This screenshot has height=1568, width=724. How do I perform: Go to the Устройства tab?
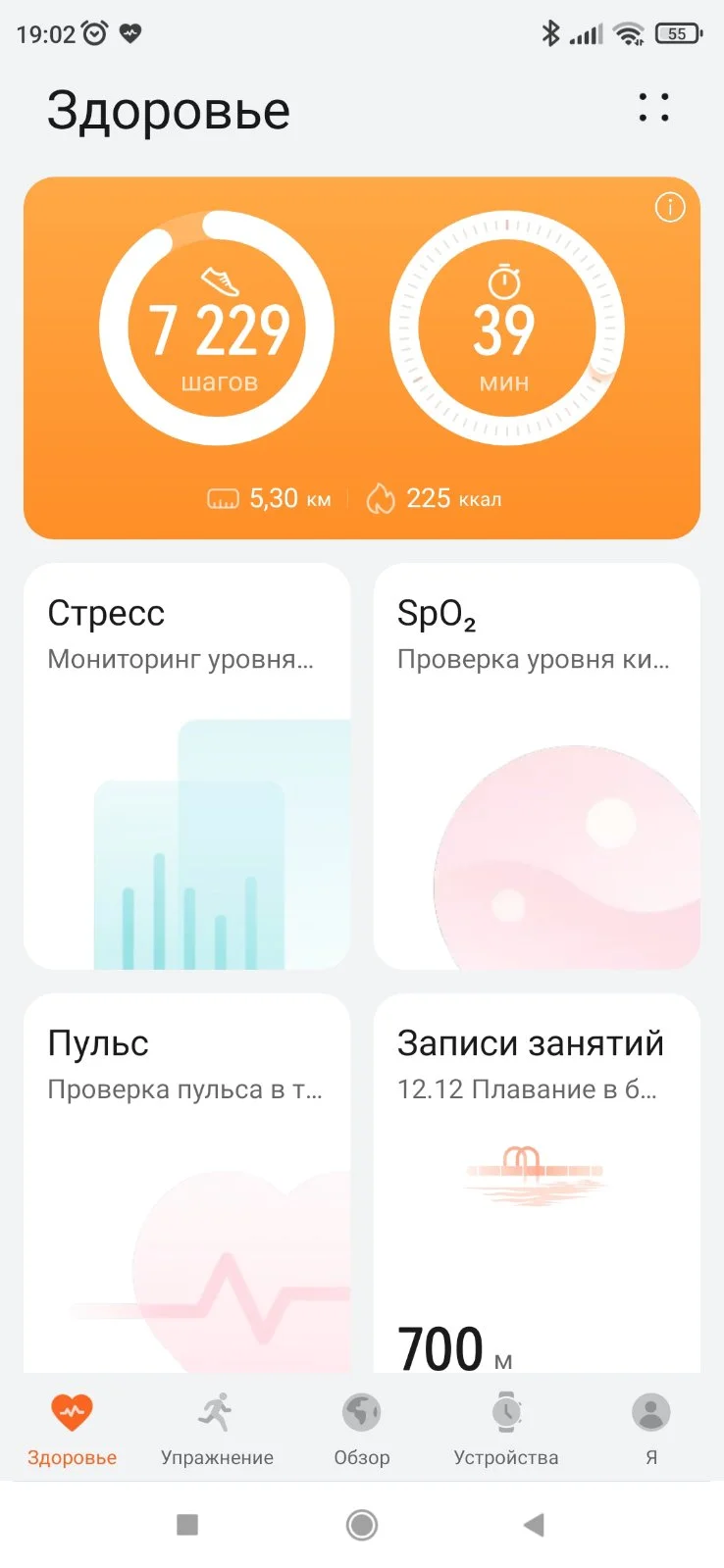click(x=506, y=1429)
